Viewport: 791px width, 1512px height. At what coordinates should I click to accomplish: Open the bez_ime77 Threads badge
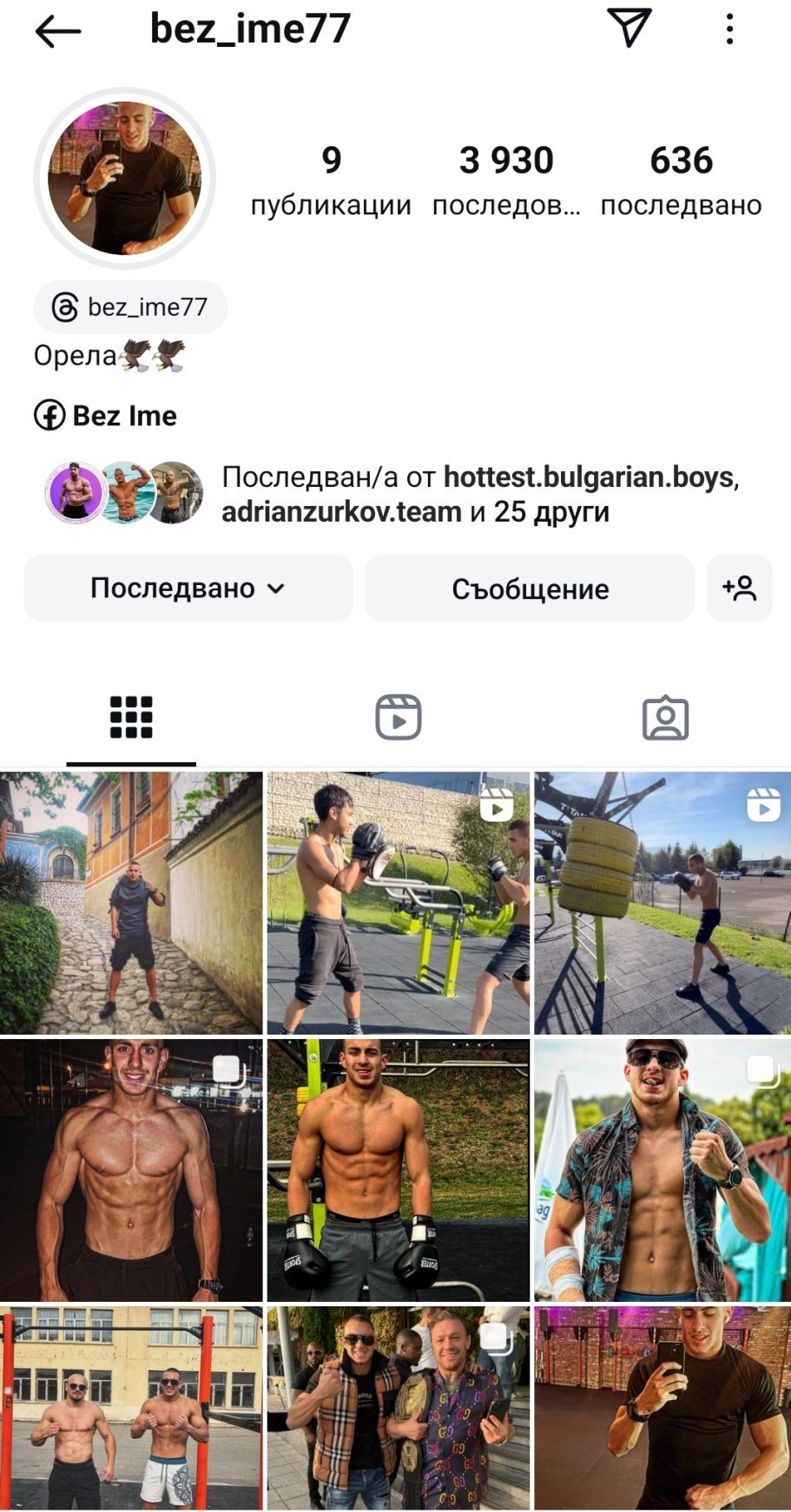131,307
